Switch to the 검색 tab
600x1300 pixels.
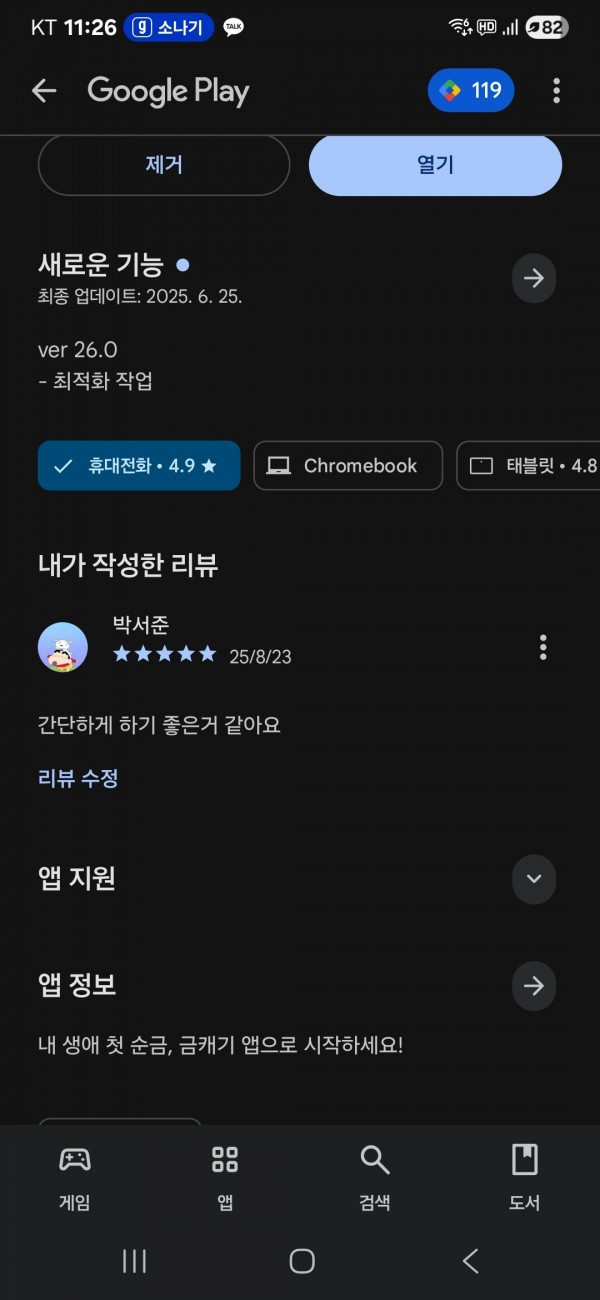click(375, 1178)
